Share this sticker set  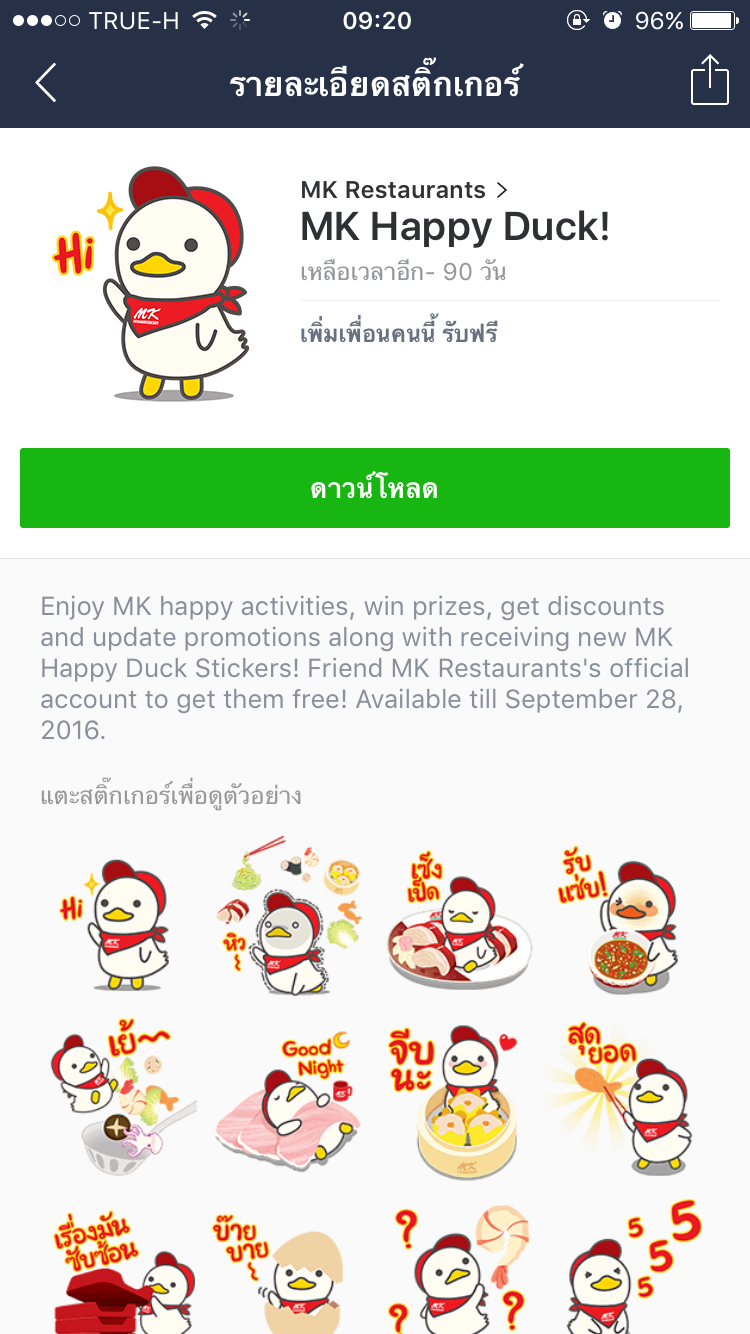pyautogui.click(x=710, y=80)
